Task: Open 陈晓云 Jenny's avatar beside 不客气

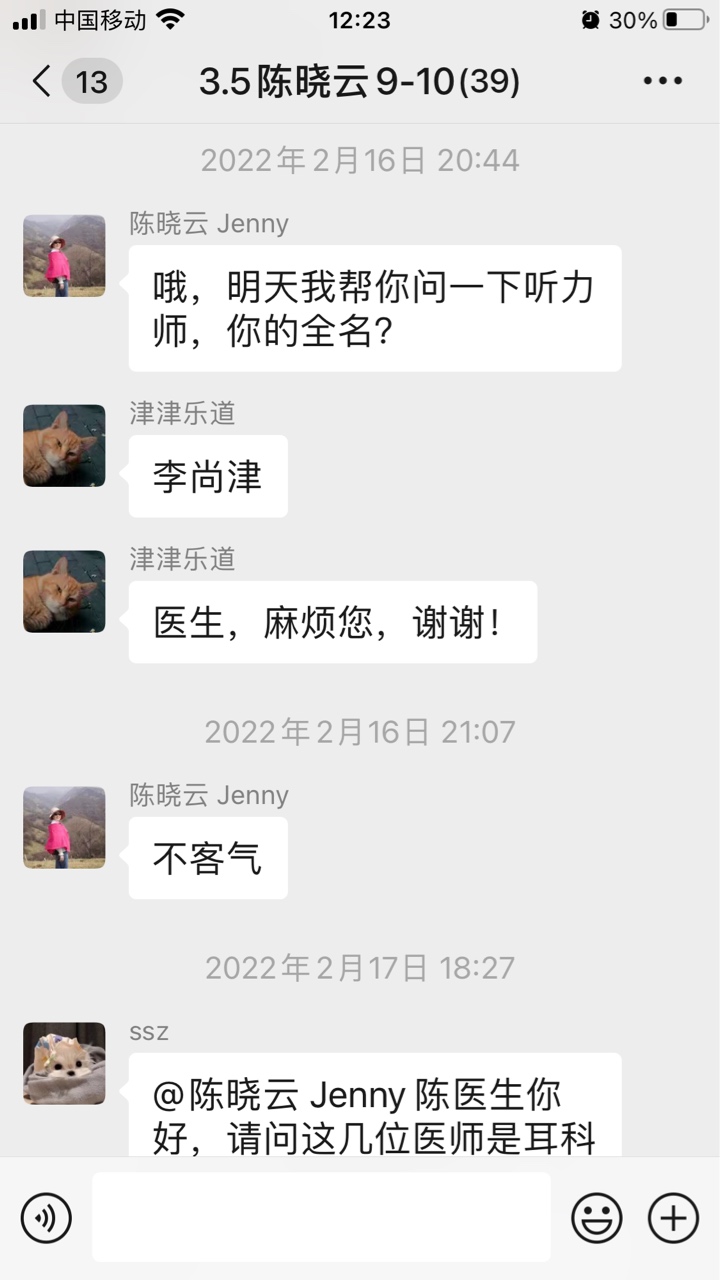Action: pyautogui.click(x=64, y=828)
